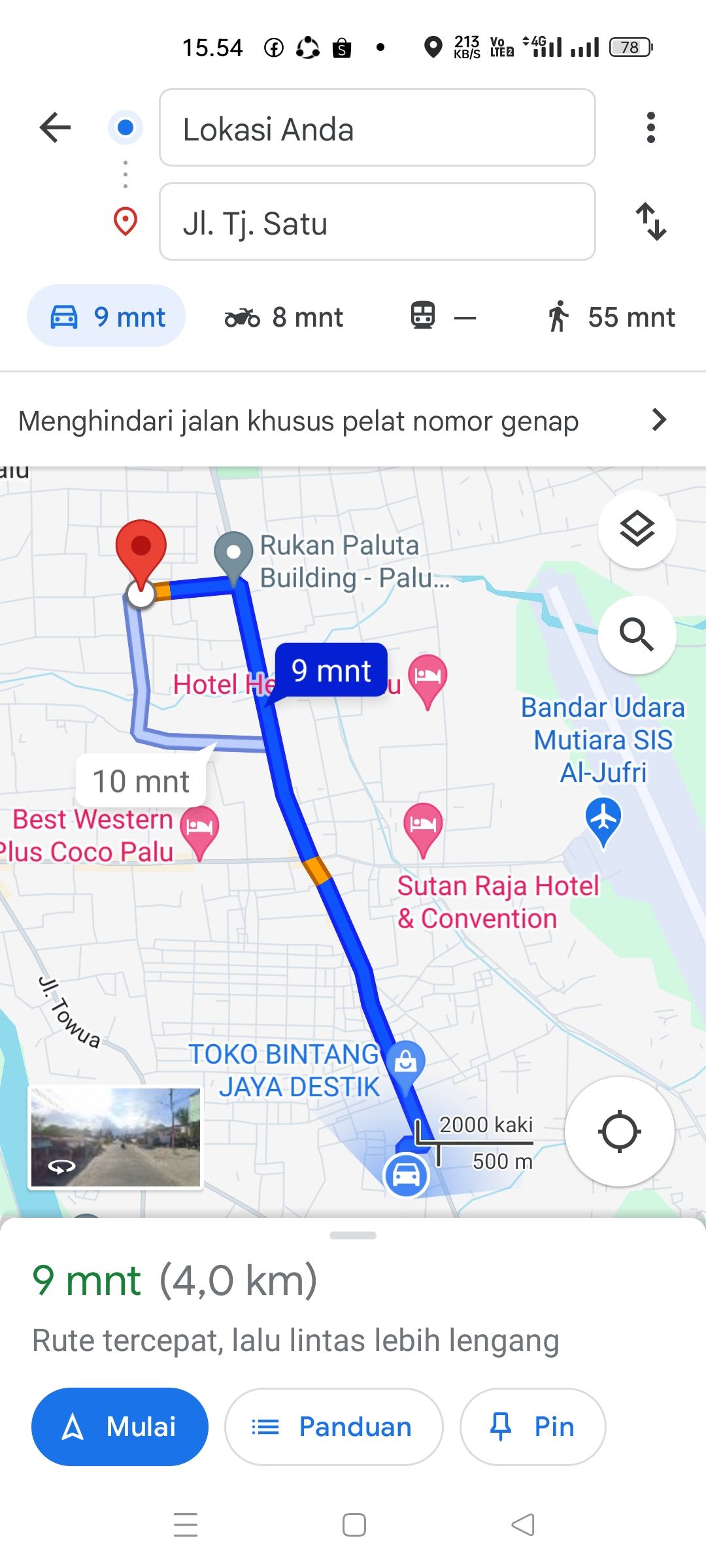Swap start and destination locations

651,221
